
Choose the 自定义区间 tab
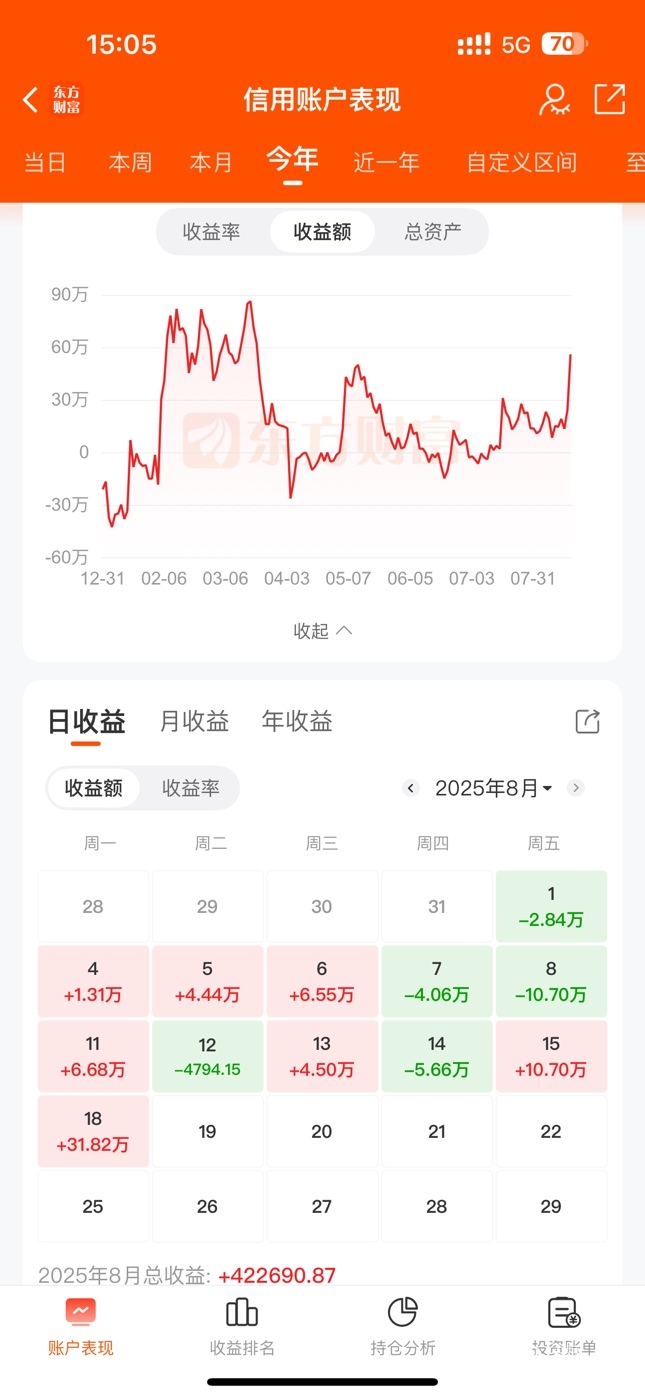521,162
